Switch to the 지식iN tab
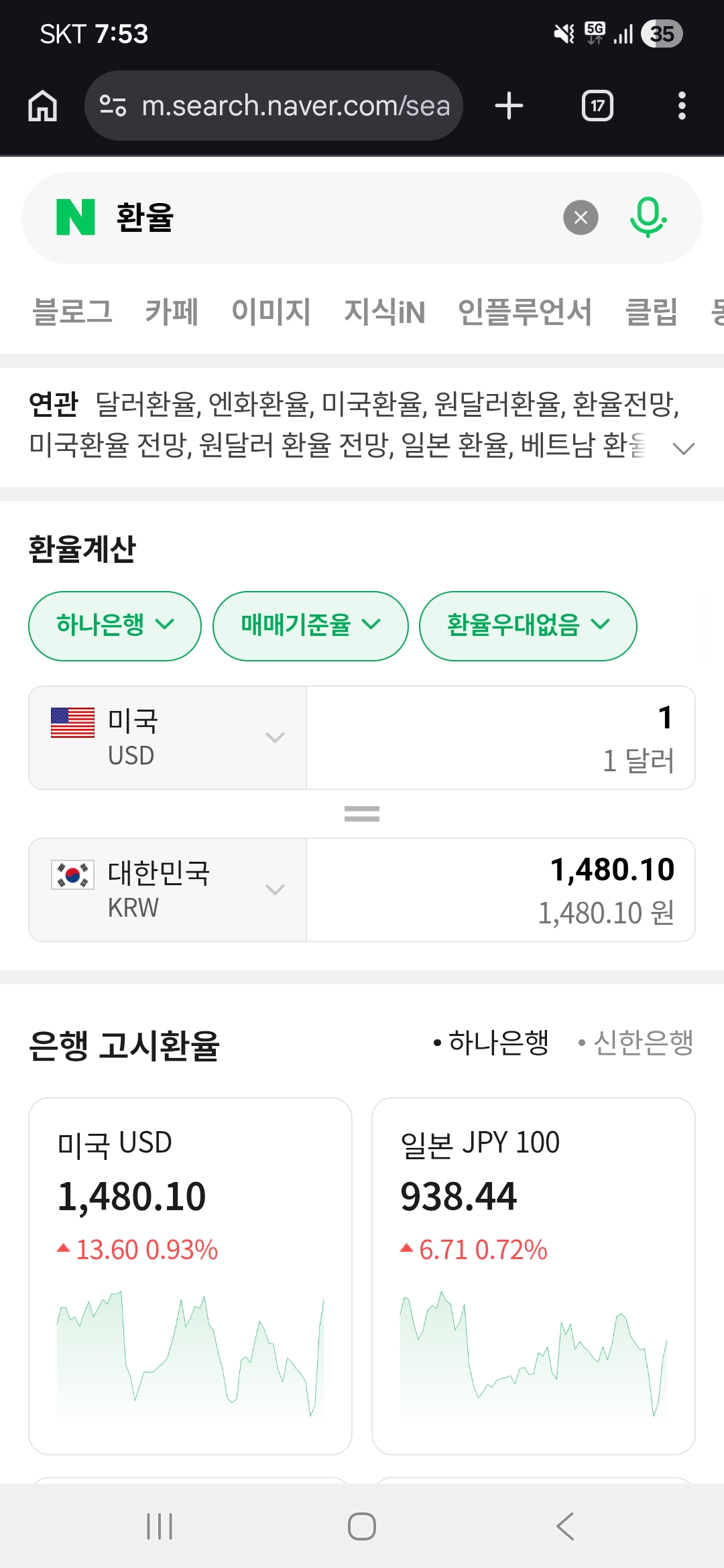 (x=384, y=312)
